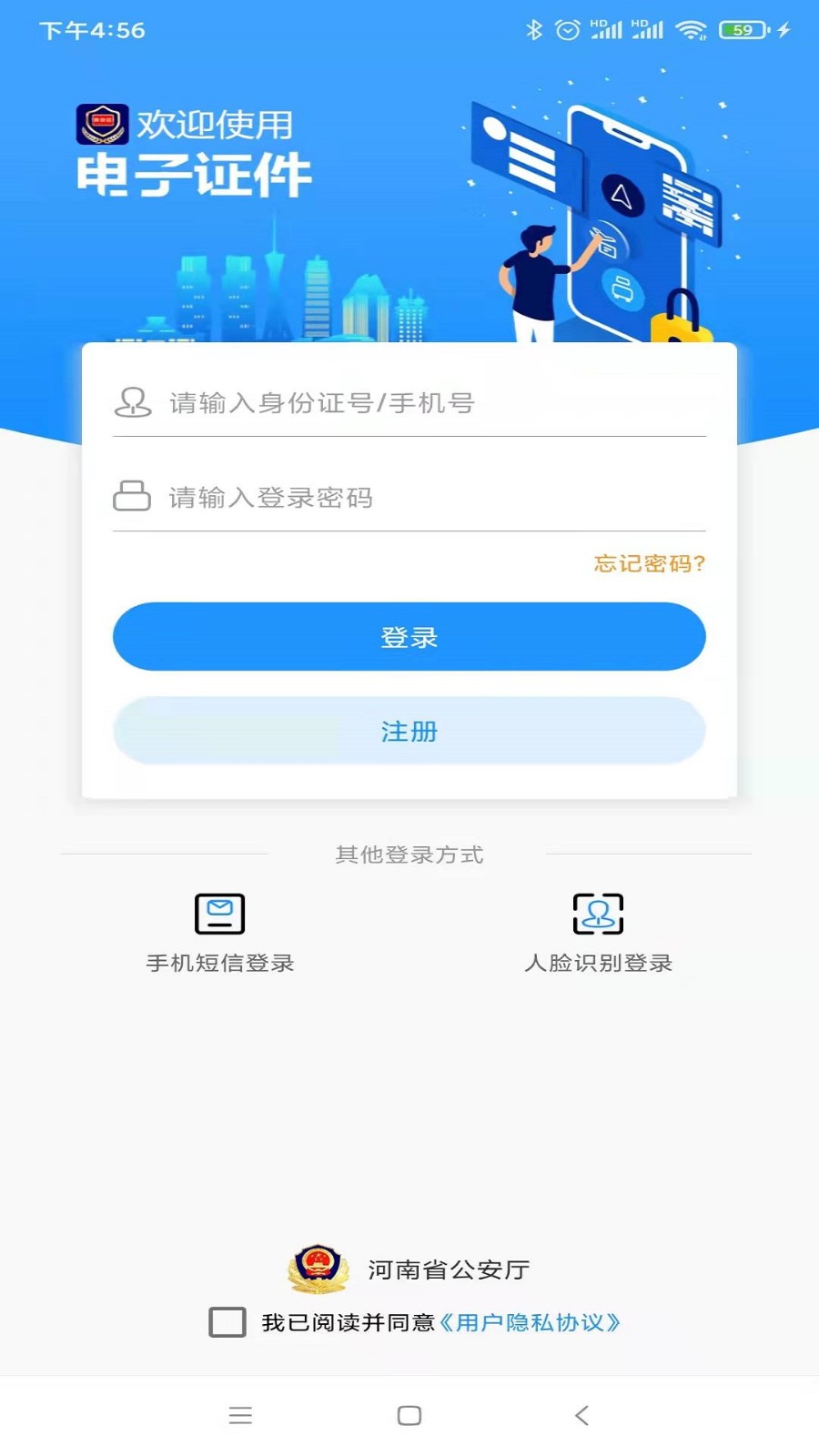Click the ID card/phone number input field
Viewport: 819px width, 1456px height.
click(409, 403)
